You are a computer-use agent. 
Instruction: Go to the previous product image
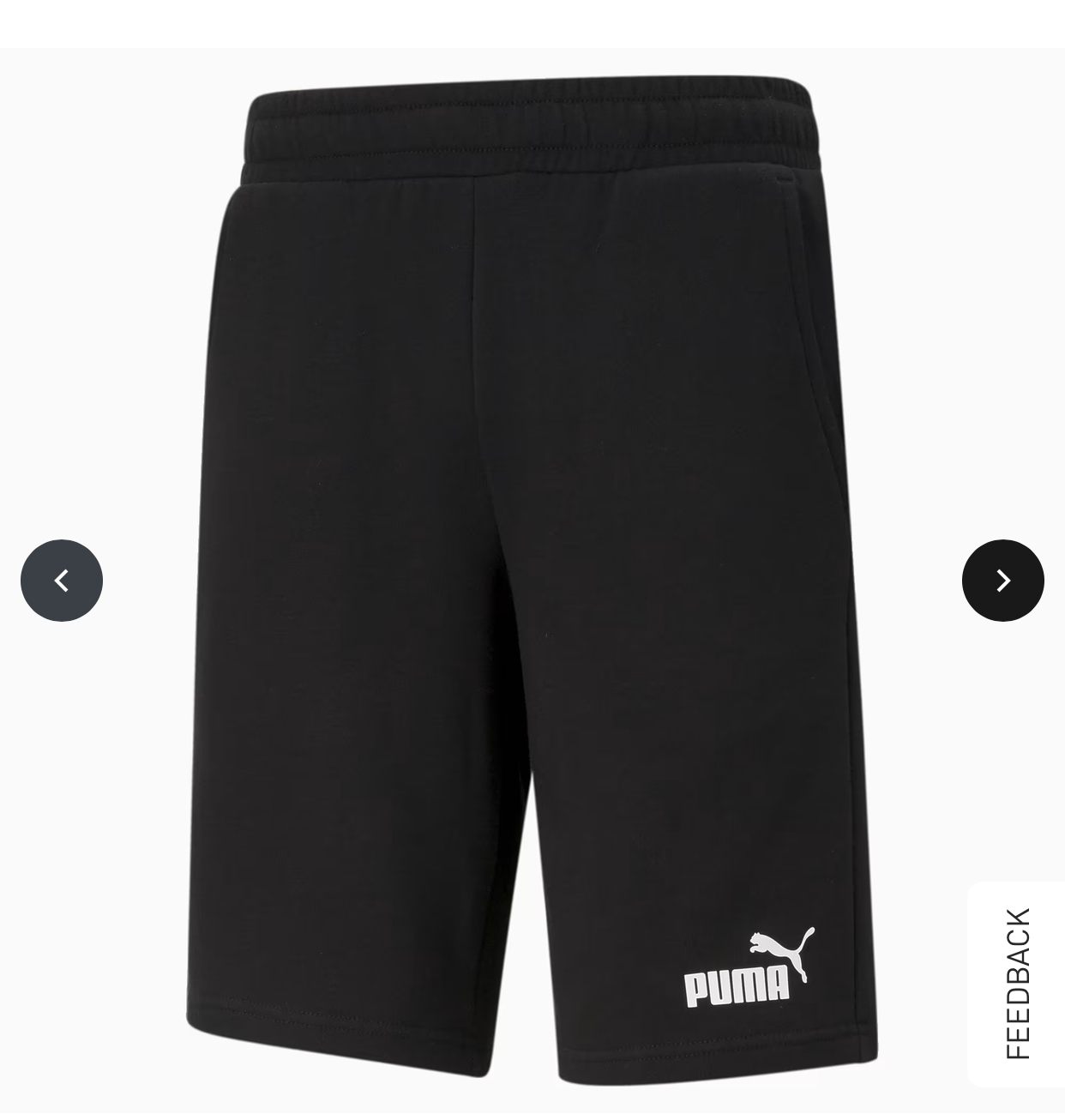(62, 581)
